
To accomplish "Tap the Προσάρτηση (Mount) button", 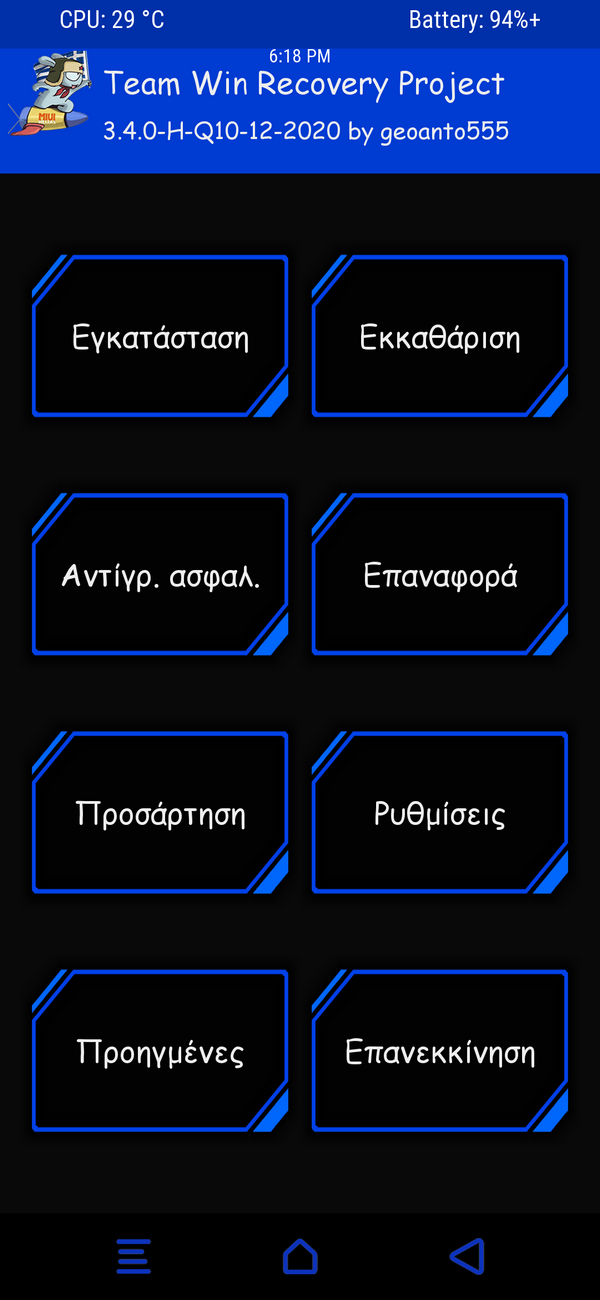I will click(x=160, y=814).
